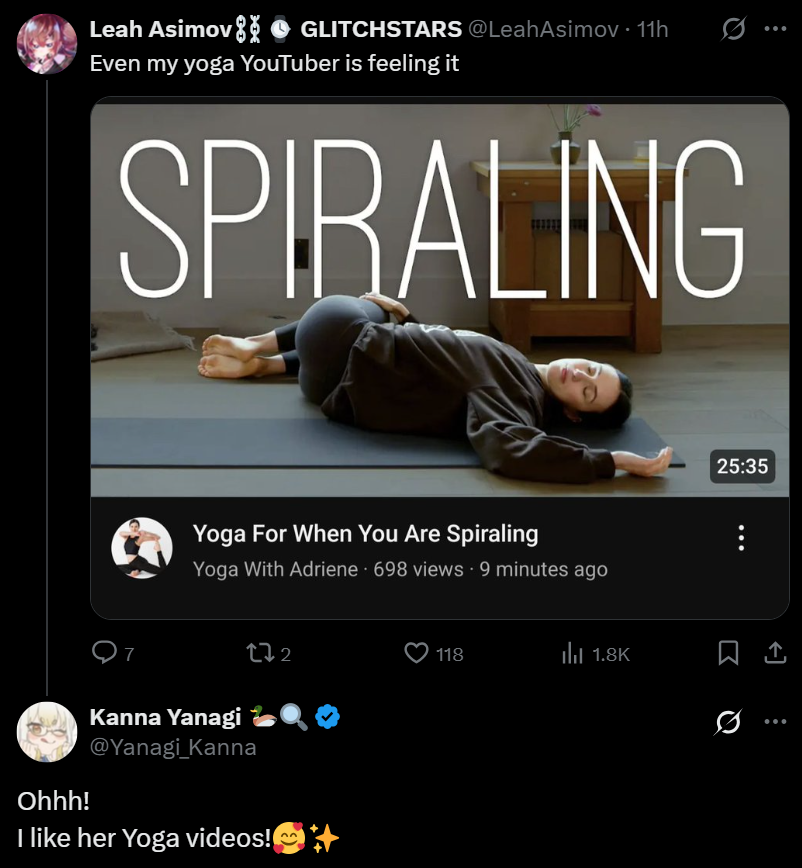Open video options next to Yoga For When You Are Spiraling
This screenshot has width=802, height=868.
[741, 537]
